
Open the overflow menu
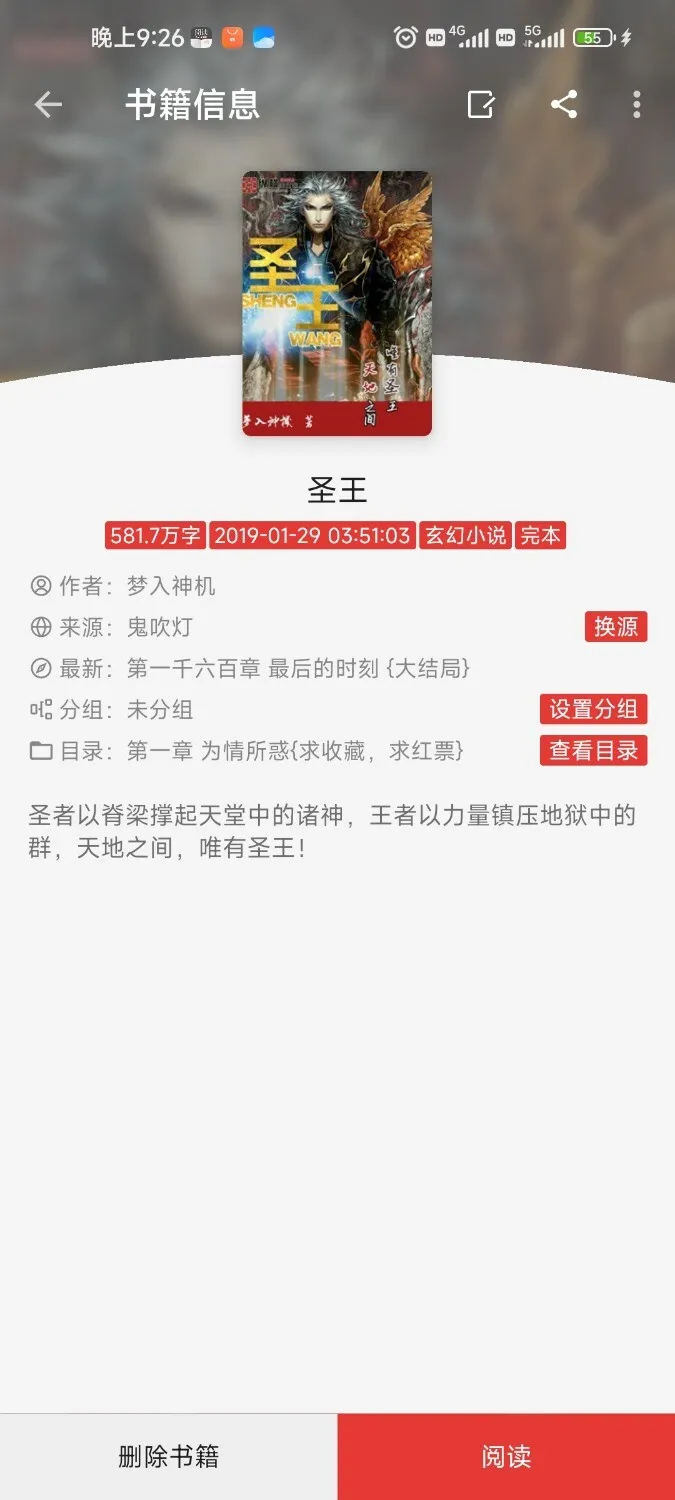point(637,105)
